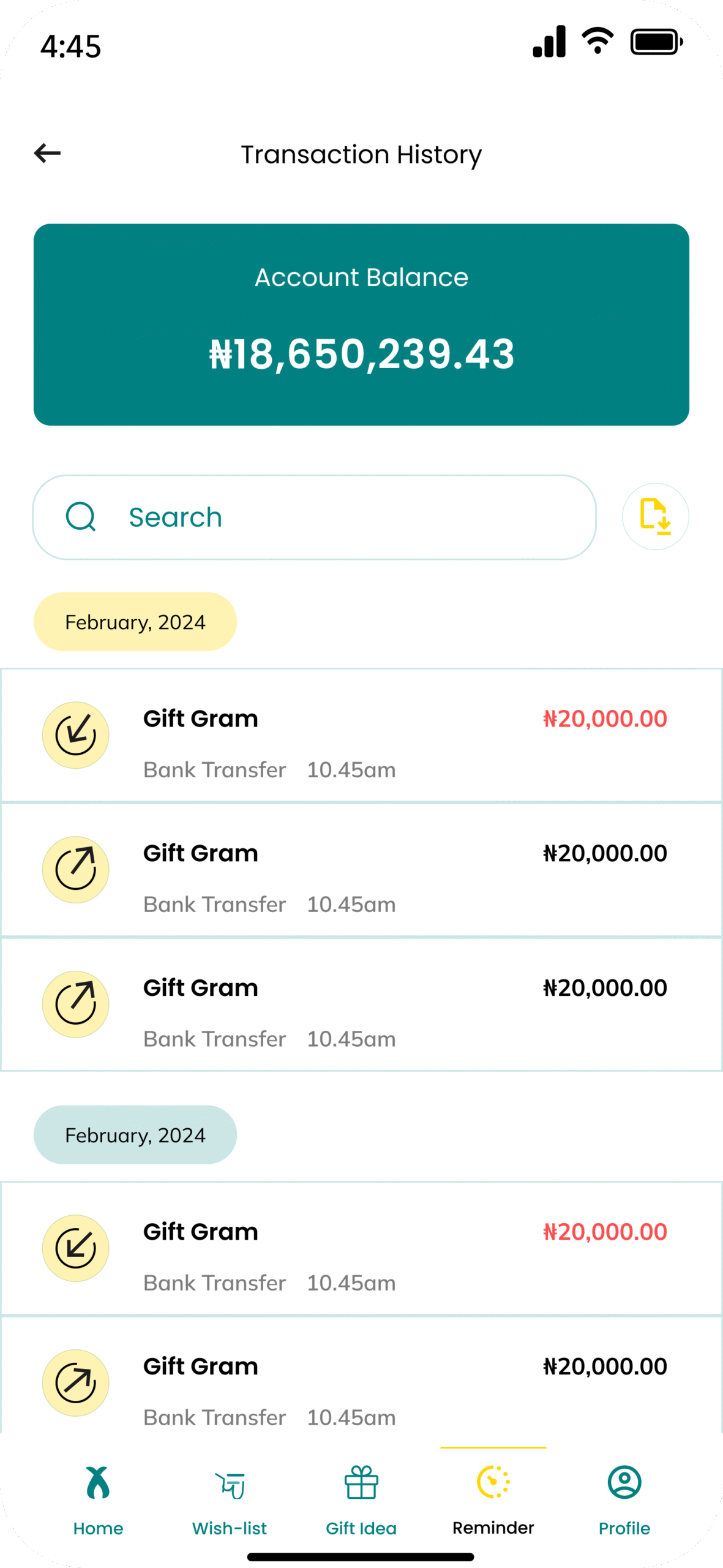
Task: Go back using the arrow icon
Action: 47,153
